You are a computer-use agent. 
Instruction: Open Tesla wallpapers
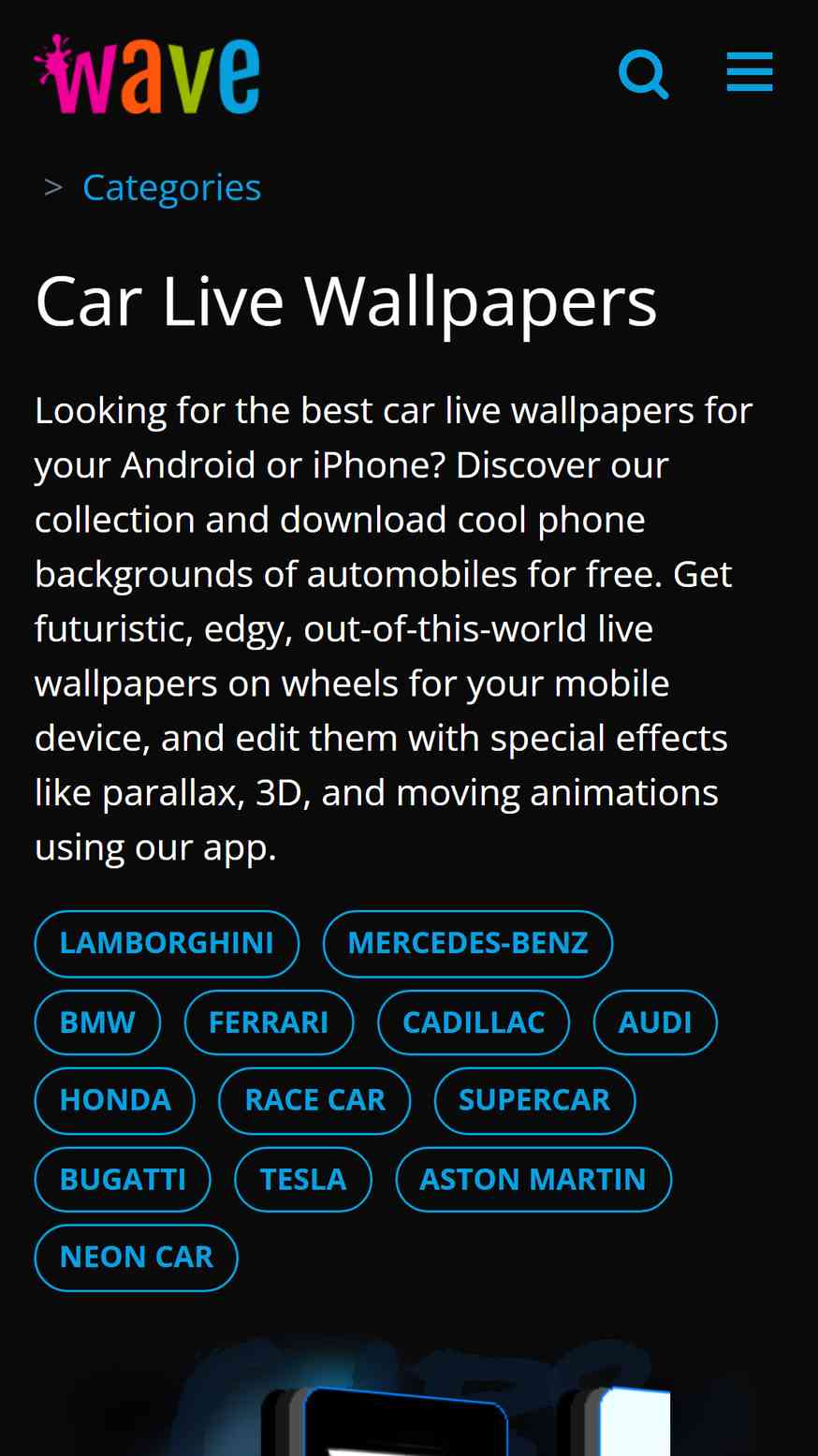pos(303,1180)
